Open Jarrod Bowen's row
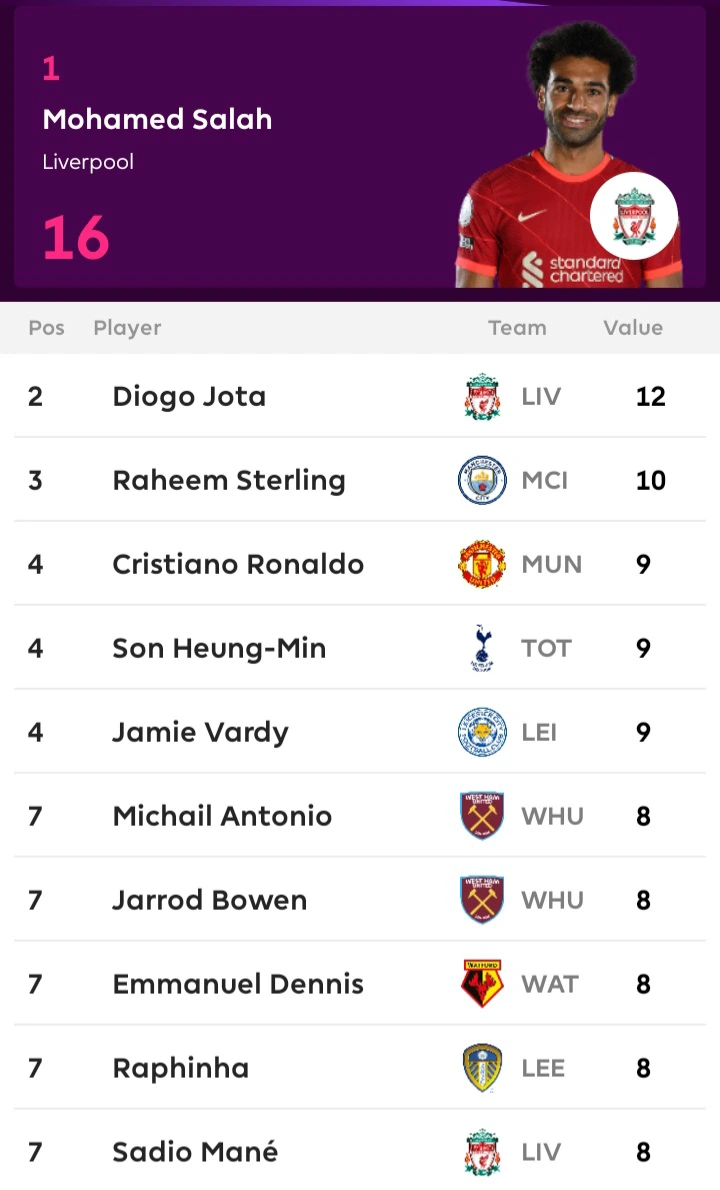 tap(360, 900)
